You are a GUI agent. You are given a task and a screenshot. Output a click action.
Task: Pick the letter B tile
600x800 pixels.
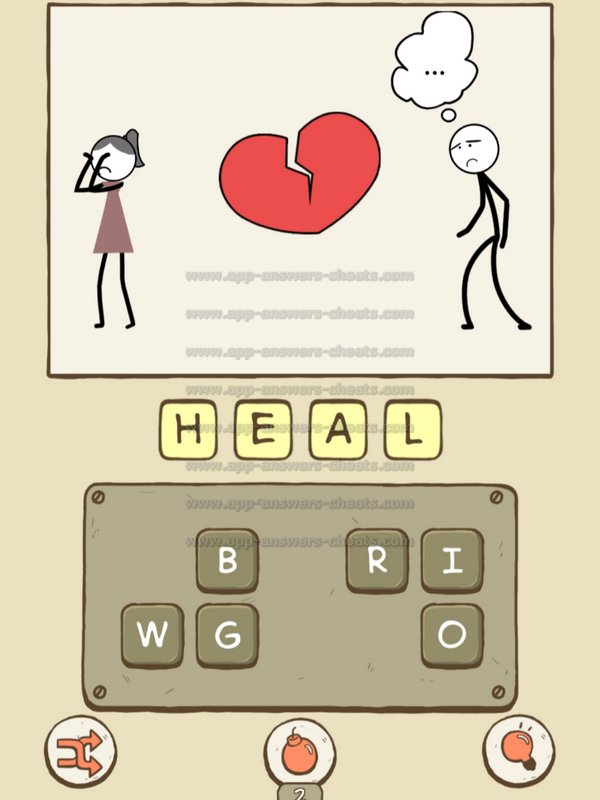tap(227, 561)
